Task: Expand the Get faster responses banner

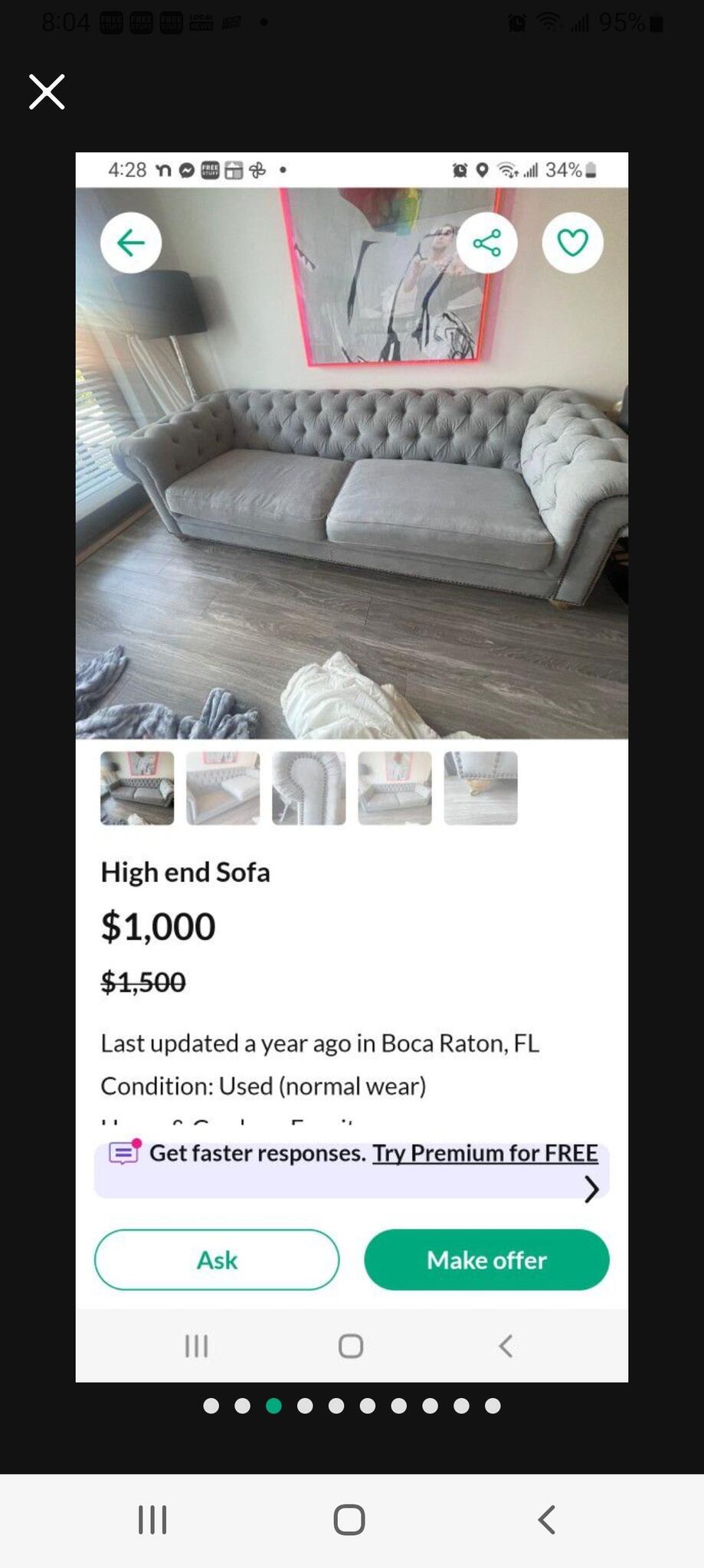Action: tap(591, 1190)
